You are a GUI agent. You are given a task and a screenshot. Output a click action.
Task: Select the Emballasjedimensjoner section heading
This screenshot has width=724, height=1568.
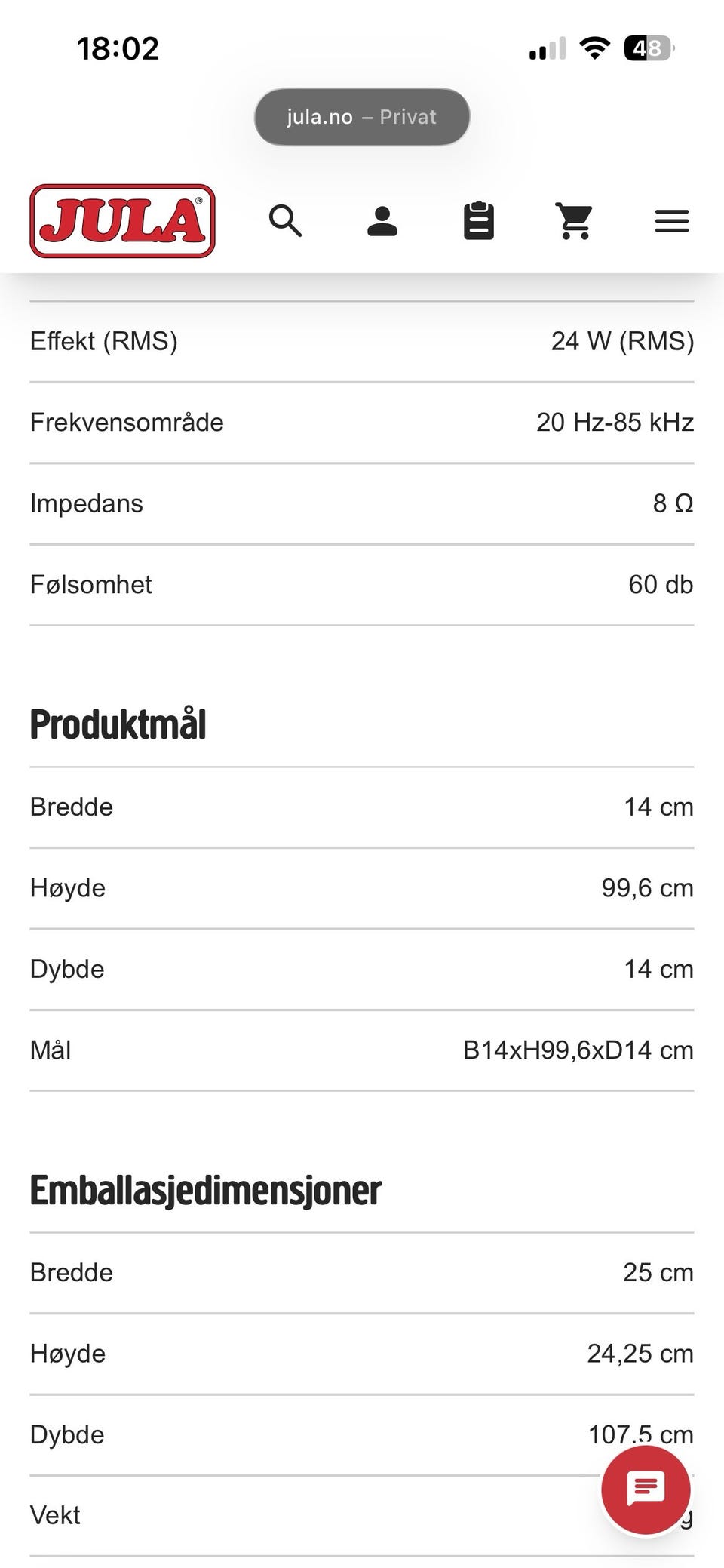pyautogui.click(x=205, y=1190)
